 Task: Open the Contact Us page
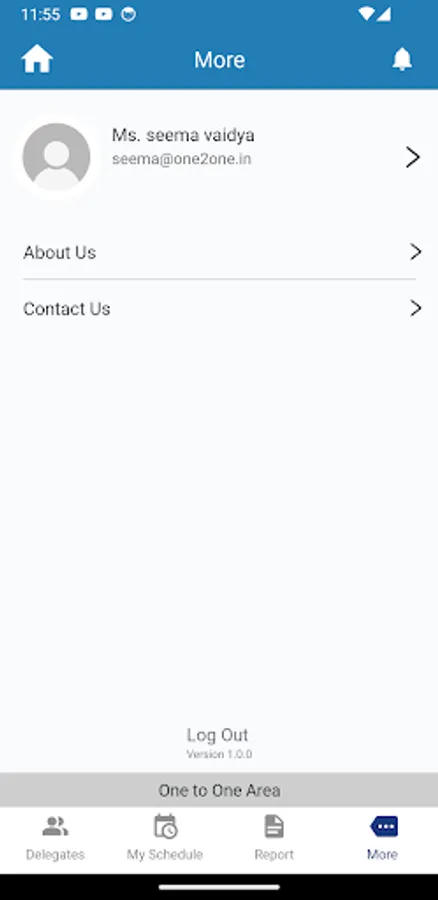(219, 309)
